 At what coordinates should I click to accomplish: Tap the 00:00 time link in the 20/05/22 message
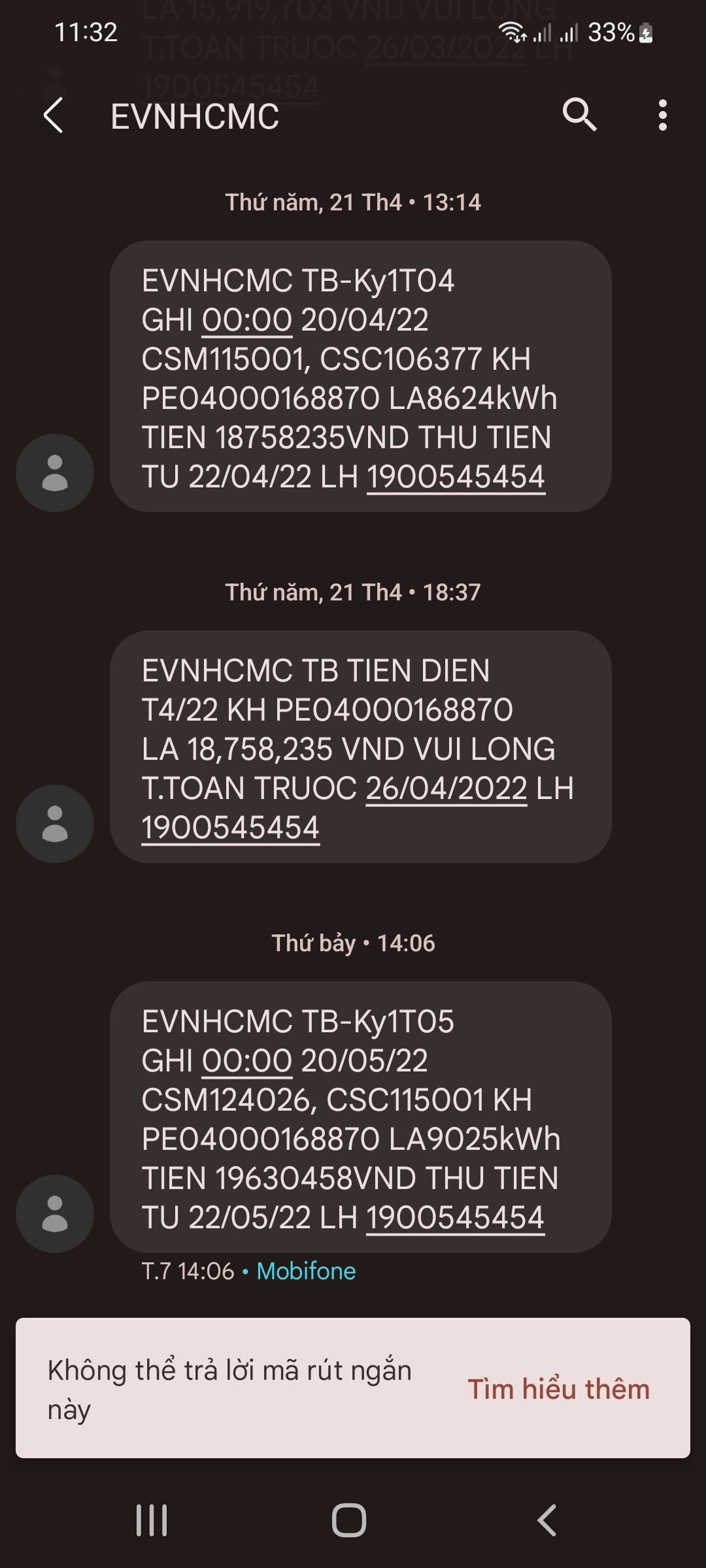(x=246, y=1061)
